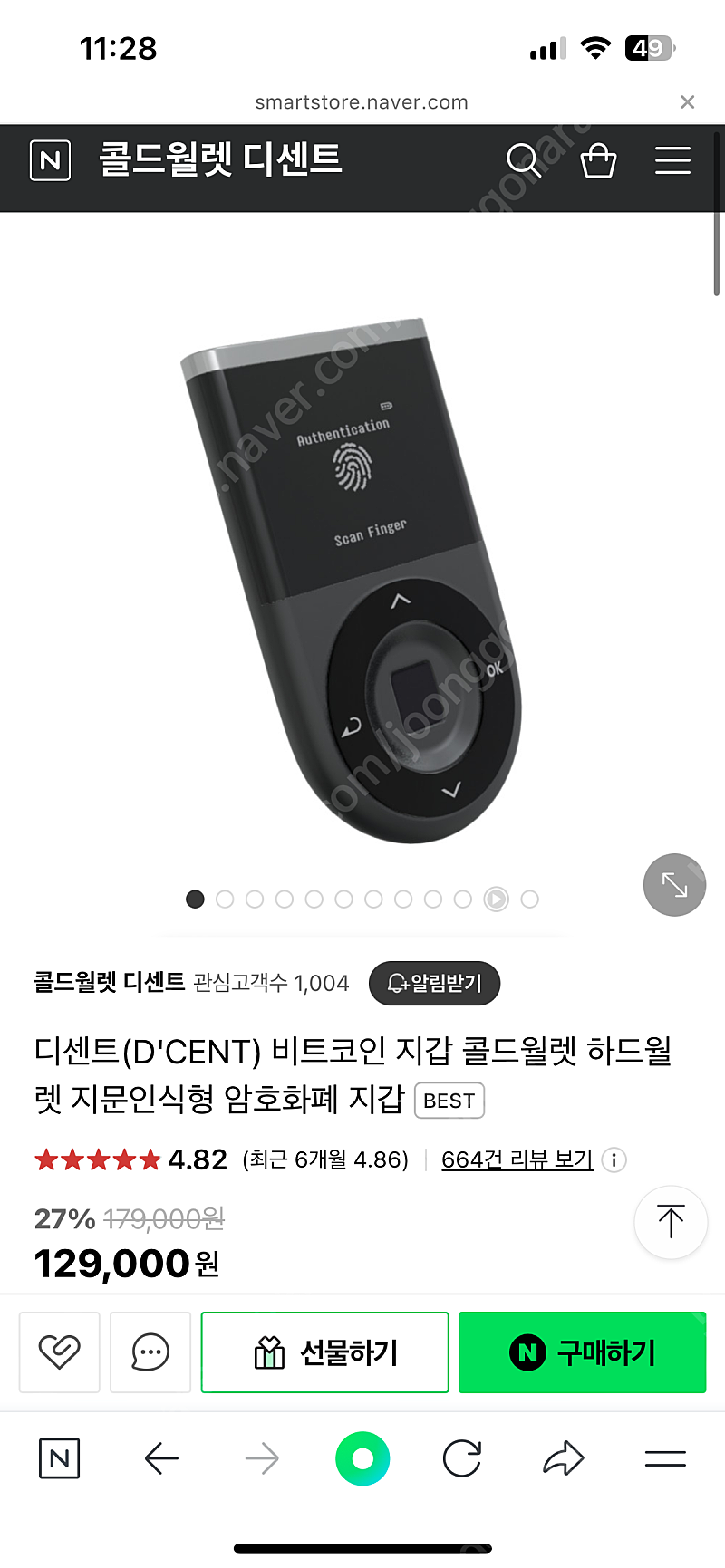Tap the 구매하기 purchase button
Viewport: 725px width, 1568px height.
582,1352
